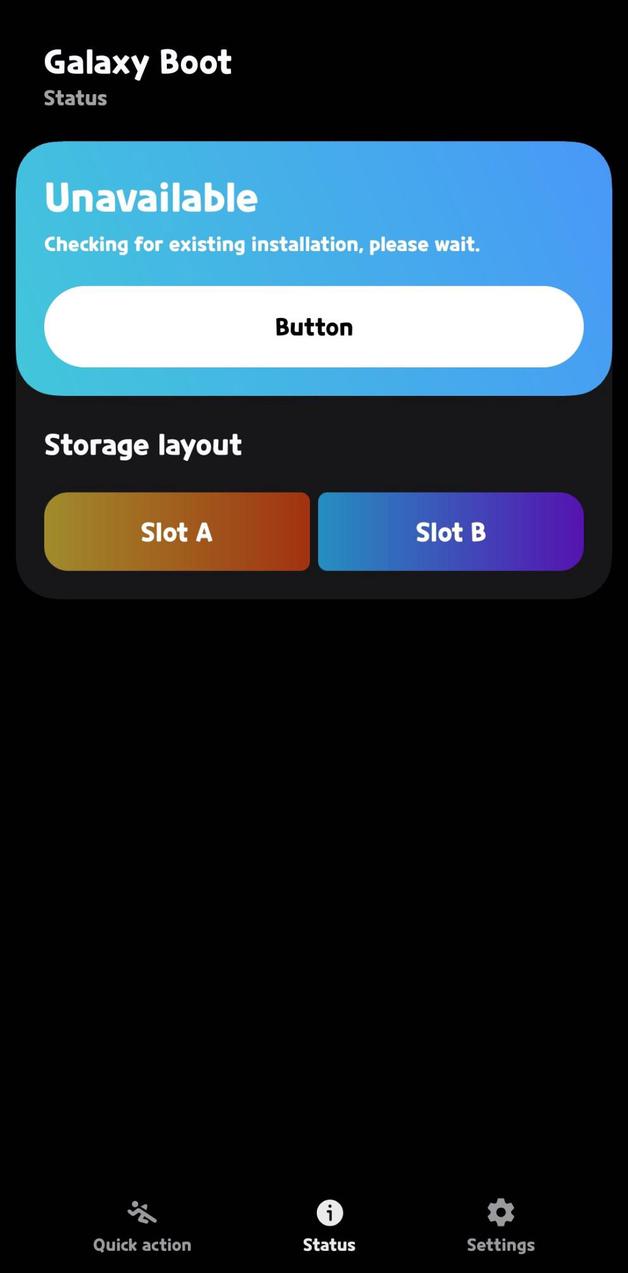Screen dimensions: 628x1273
Task: Open the Status tab
Action: click(x=329, y=1227)
